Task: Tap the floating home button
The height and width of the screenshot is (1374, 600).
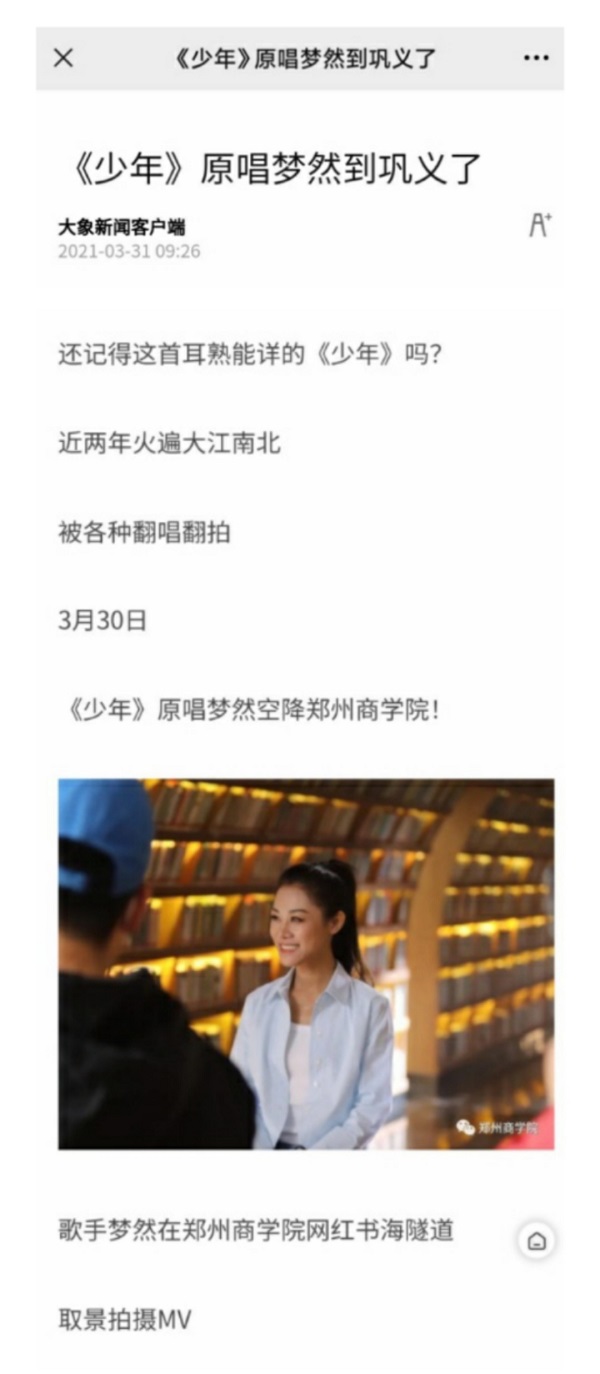Action: coord(537,1241)
